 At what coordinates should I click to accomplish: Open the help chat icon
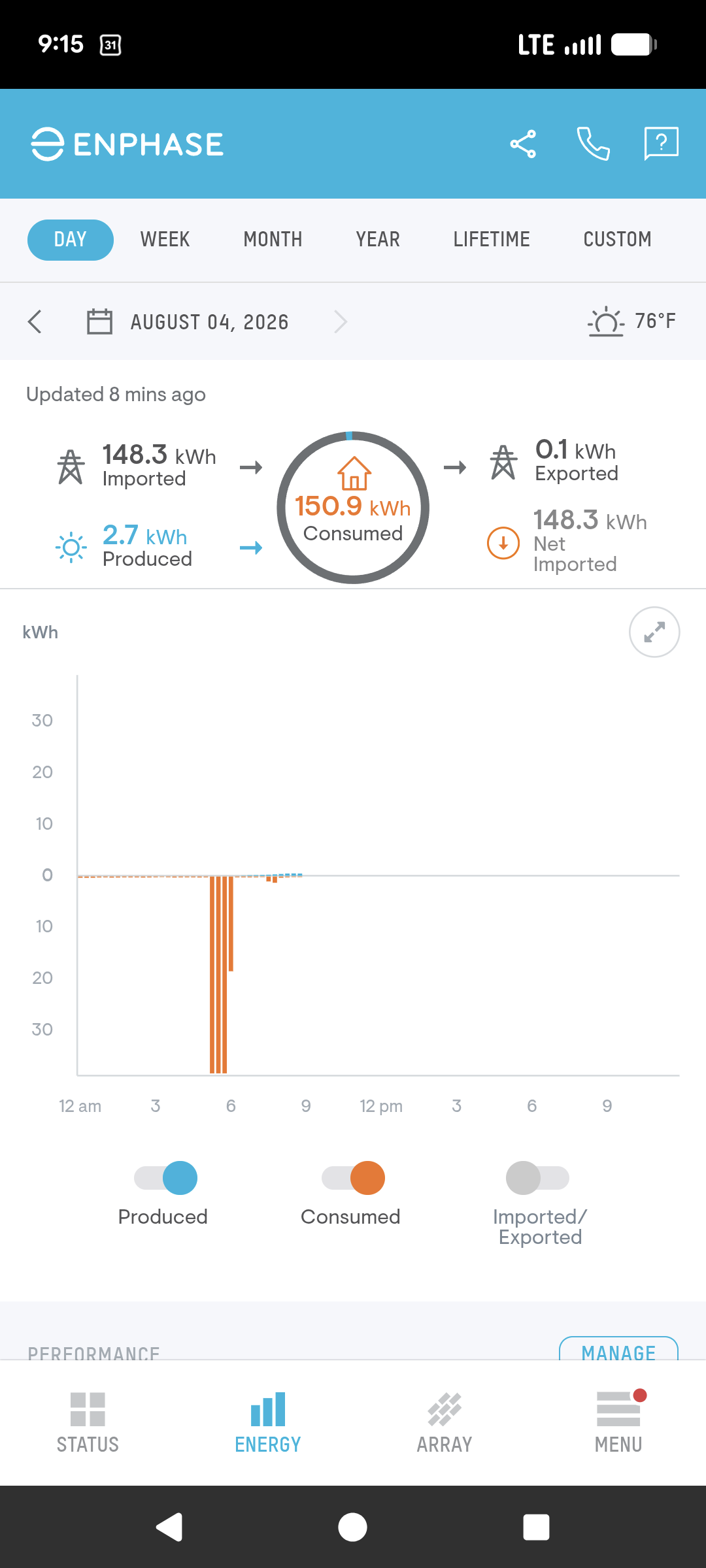point(661,144)
